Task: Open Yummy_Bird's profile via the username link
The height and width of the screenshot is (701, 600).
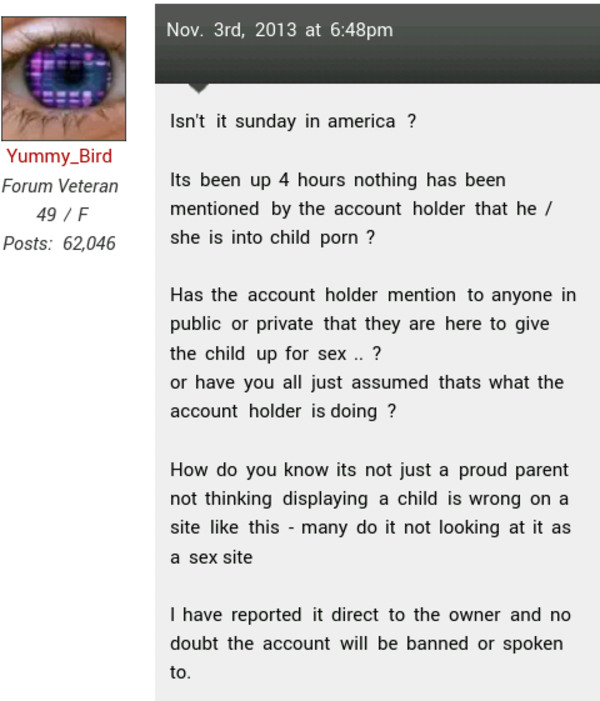Action: pyautogui.click(x=59, y=157)
